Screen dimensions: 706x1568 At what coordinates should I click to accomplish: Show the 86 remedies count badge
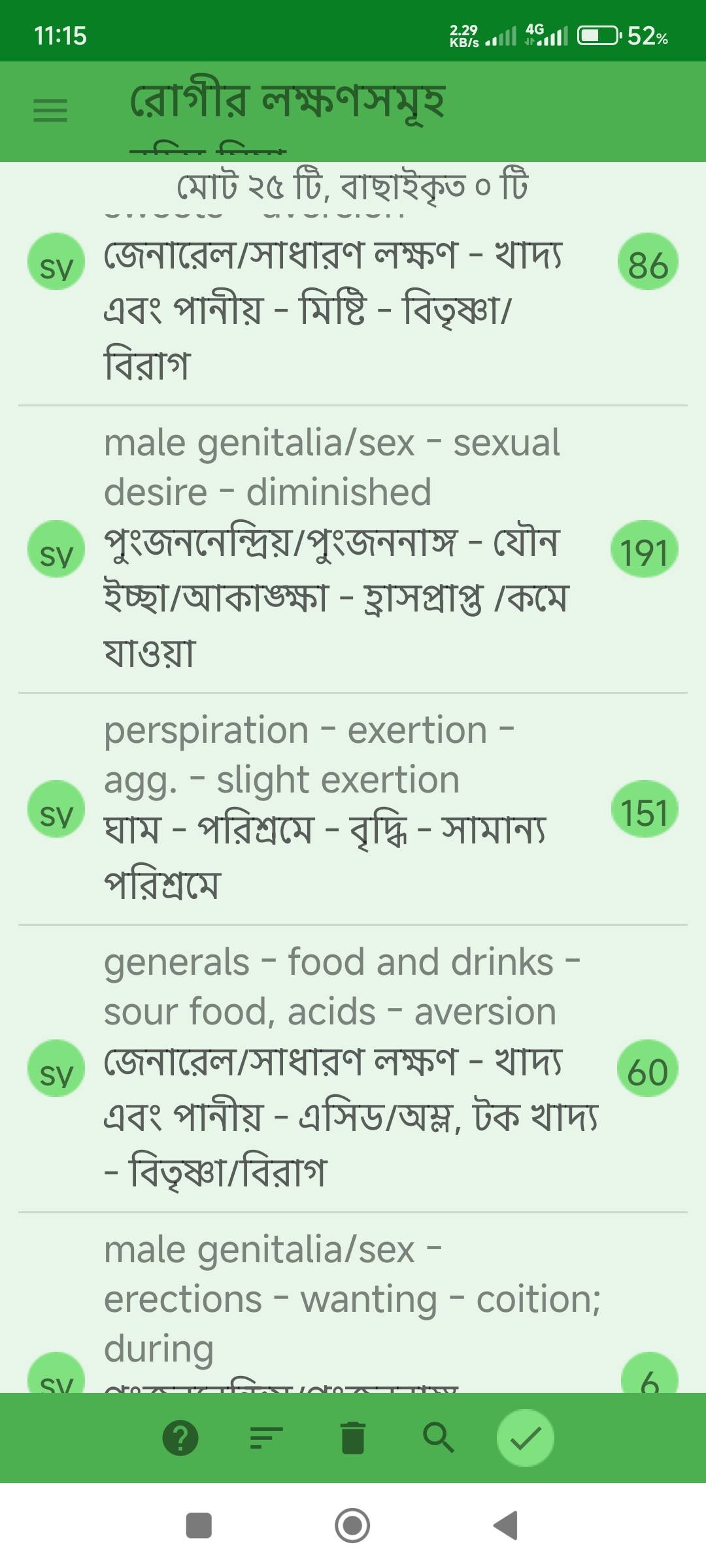pos(648,262)
